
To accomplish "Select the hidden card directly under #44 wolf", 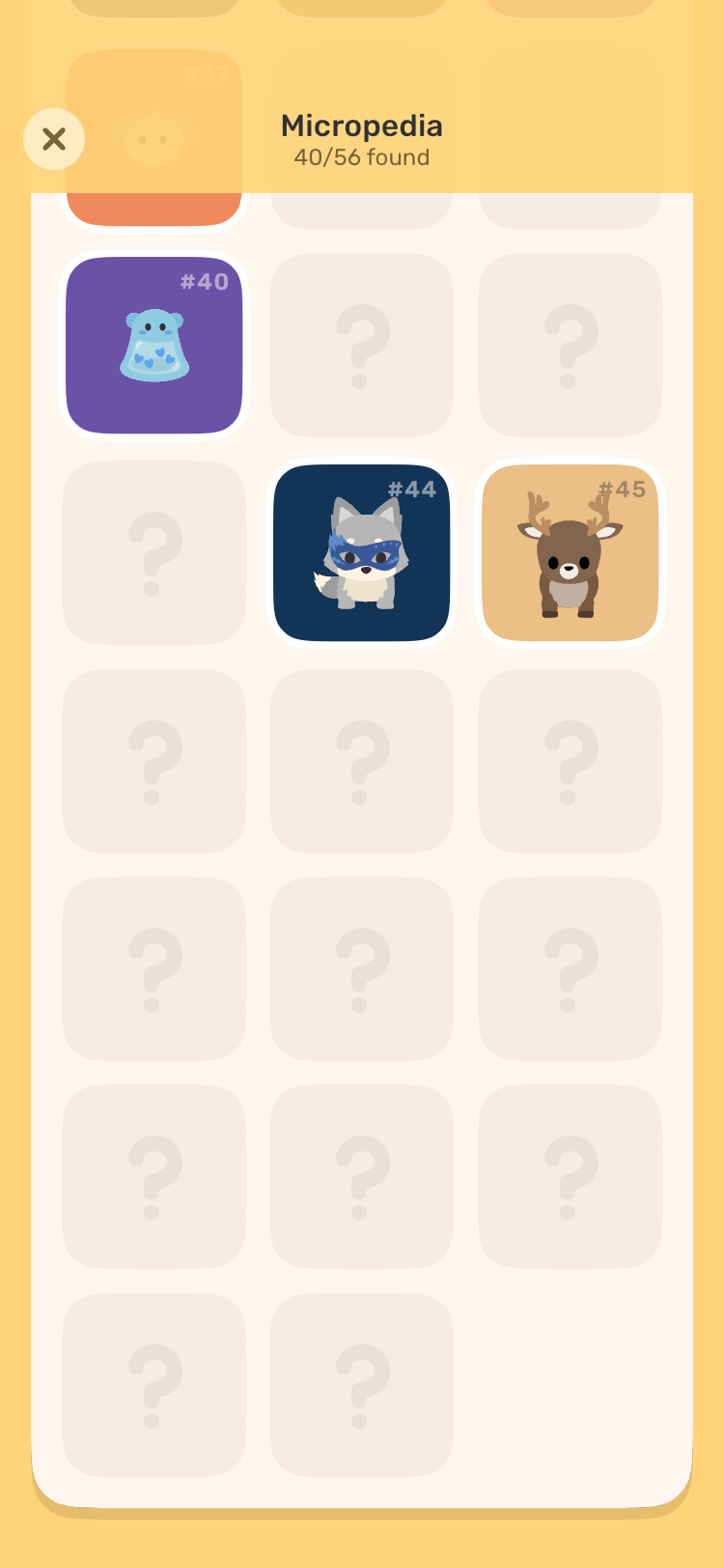I will pos(361,760).
